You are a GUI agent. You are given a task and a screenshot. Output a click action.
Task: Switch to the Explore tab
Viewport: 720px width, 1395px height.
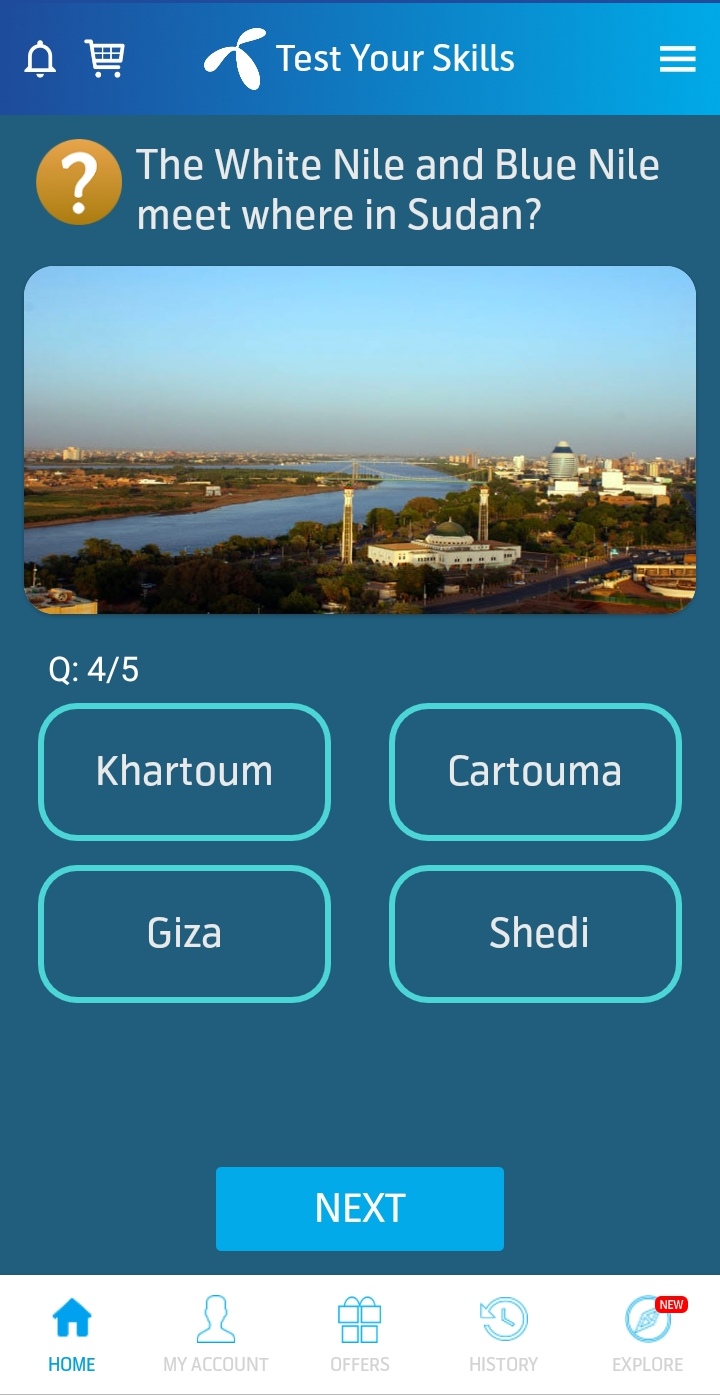[x=647, y=1334]
